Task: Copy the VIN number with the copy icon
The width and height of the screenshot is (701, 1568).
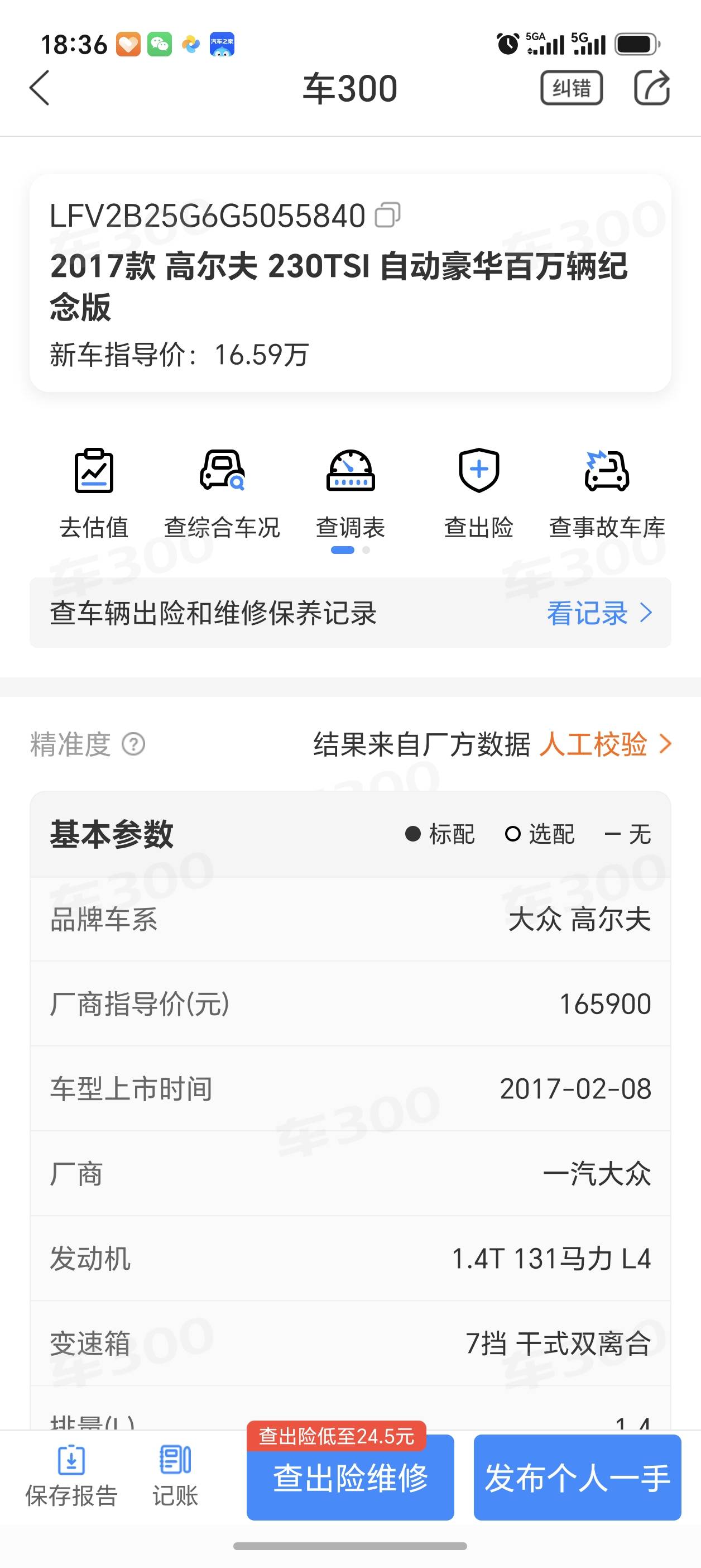Action: click(x=388, y=215)
